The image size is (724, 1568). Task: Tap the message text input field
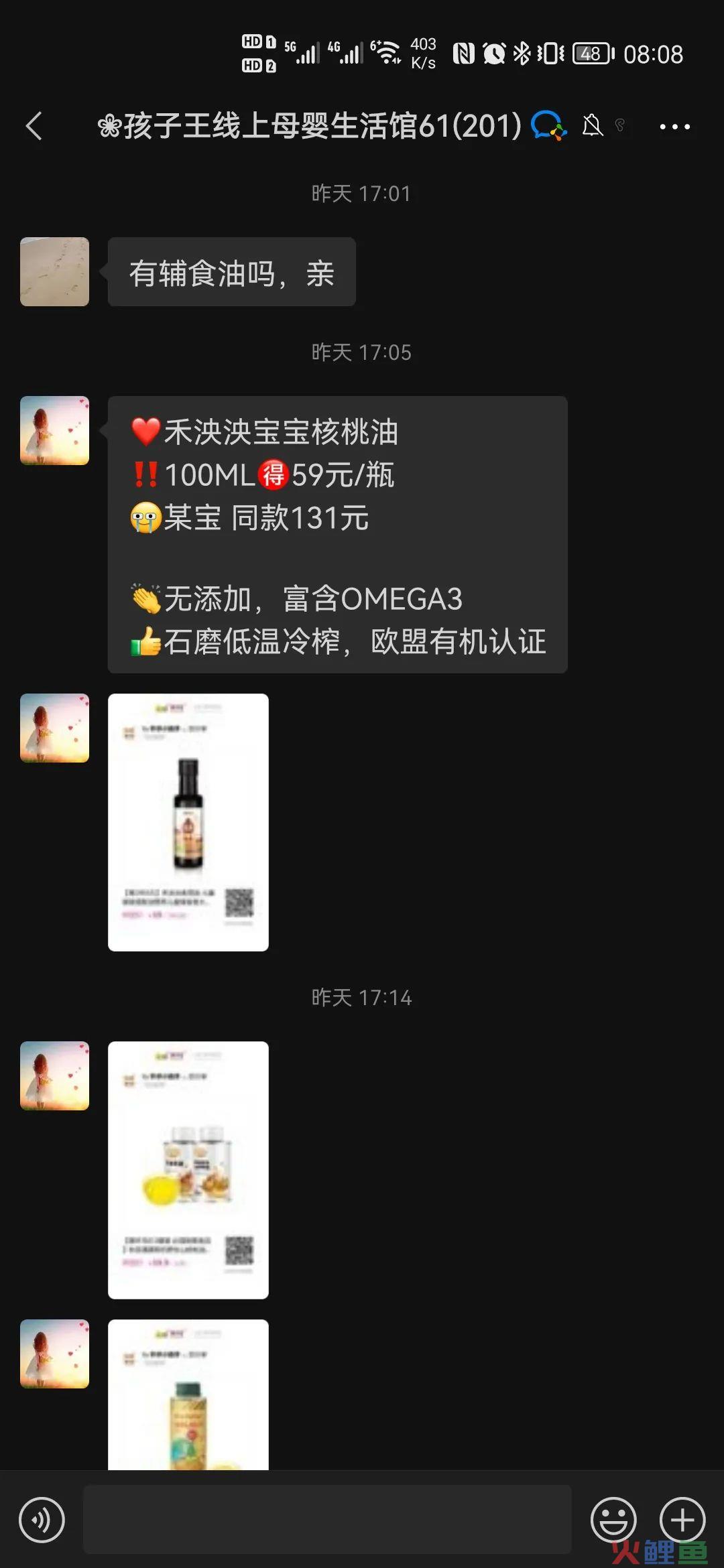tap(327, 1520)
